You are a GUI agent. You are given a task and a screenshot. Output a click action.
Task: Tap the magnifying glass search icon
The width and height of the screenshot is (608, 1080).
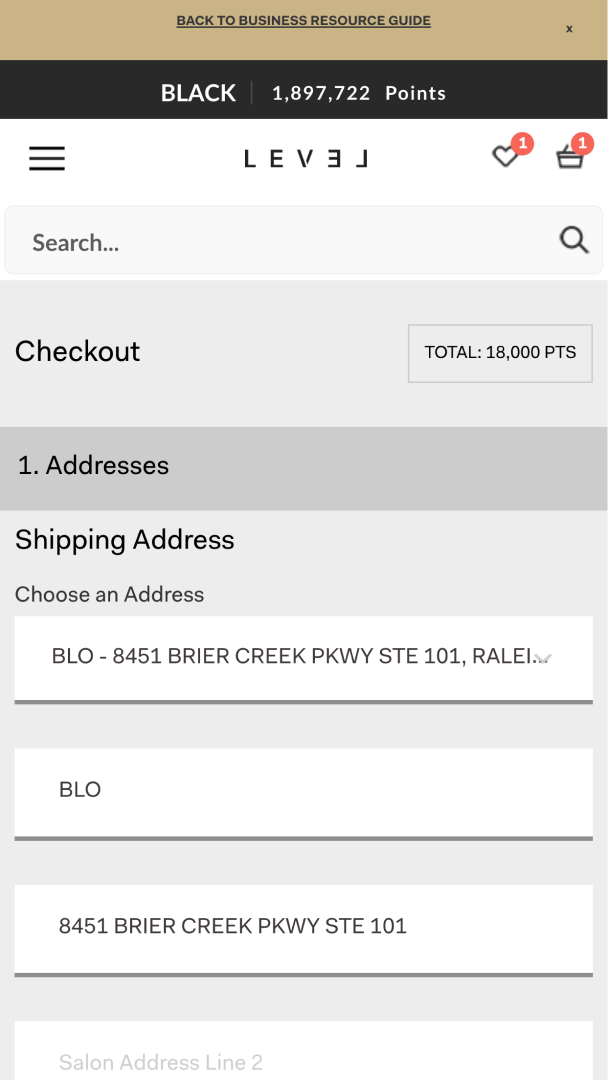click(574, 240)
